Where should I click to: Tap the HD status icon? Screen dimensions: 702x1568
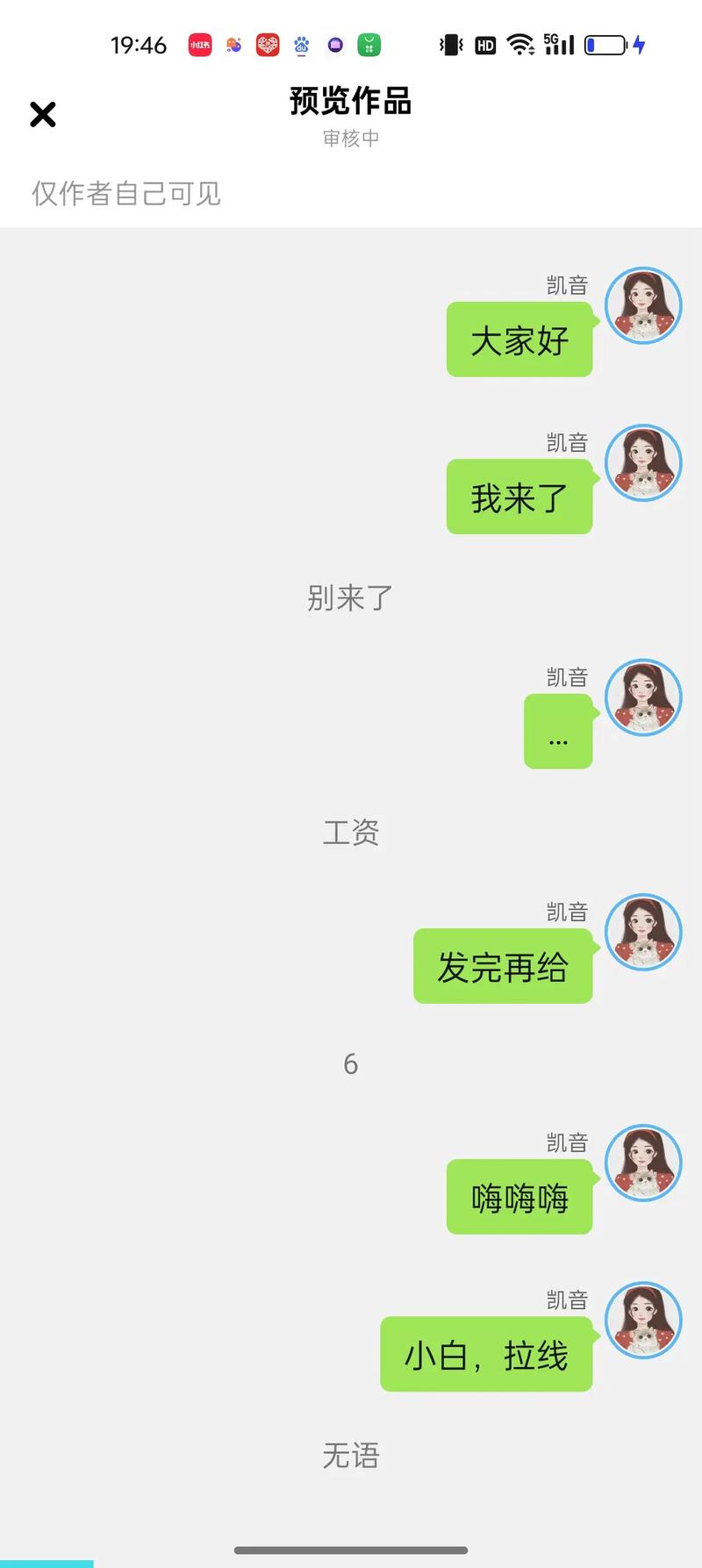coord(484,45)
